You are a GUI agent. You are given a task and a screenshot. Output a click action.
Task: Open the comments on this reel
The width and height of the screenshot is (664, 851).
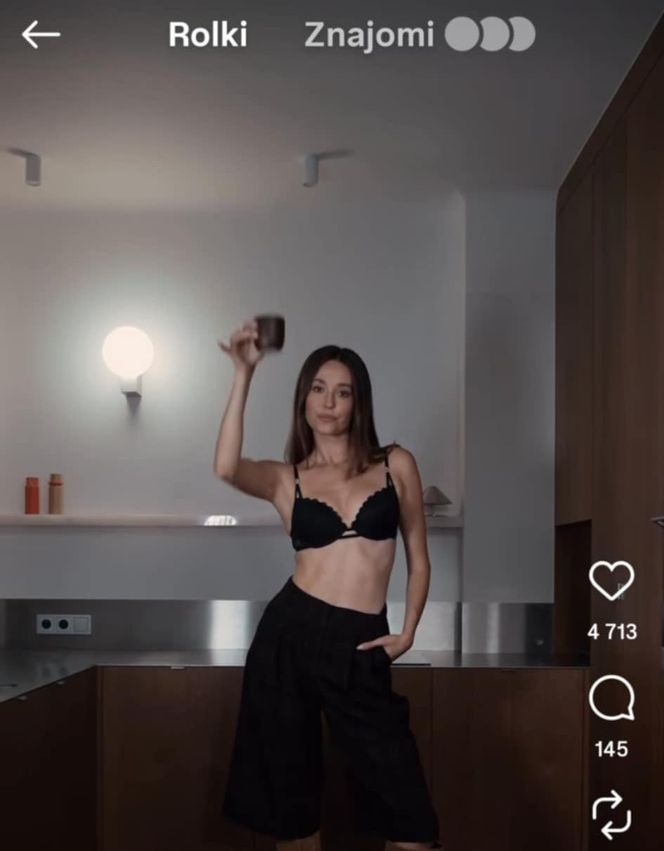click(x=611, y=699)
